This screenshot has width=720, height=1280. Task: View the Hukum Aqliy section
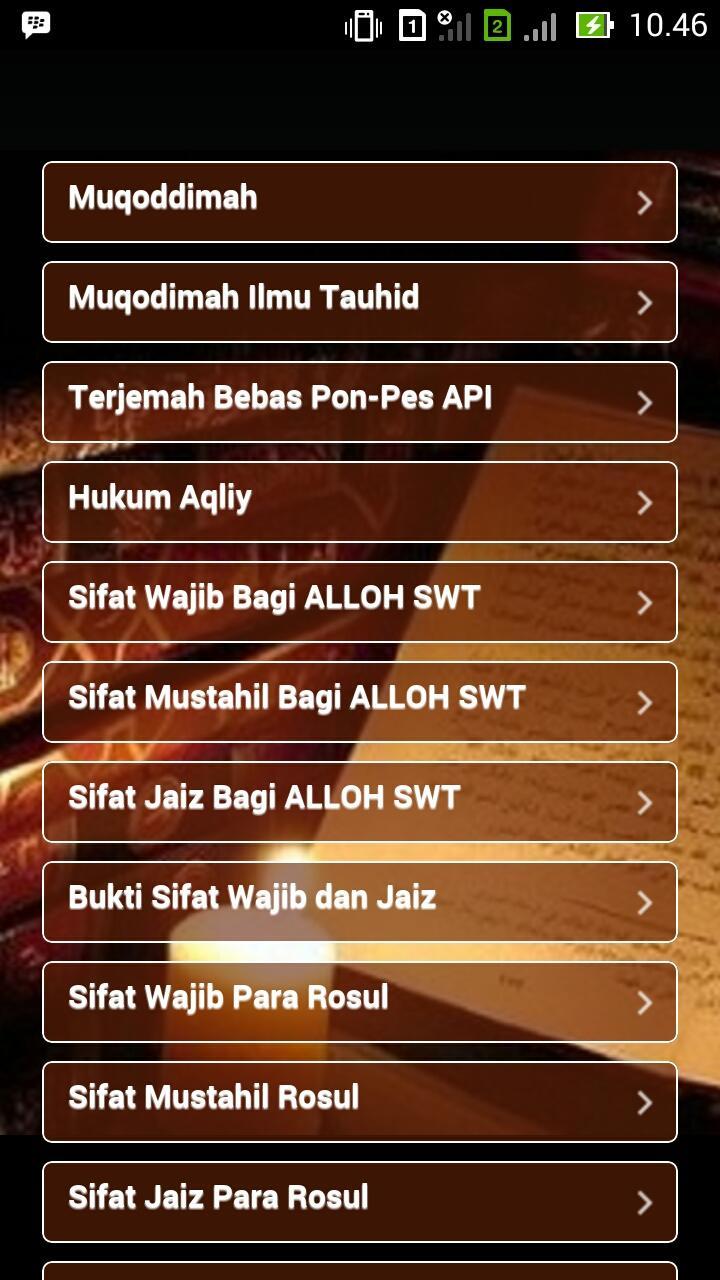(360, 502)
